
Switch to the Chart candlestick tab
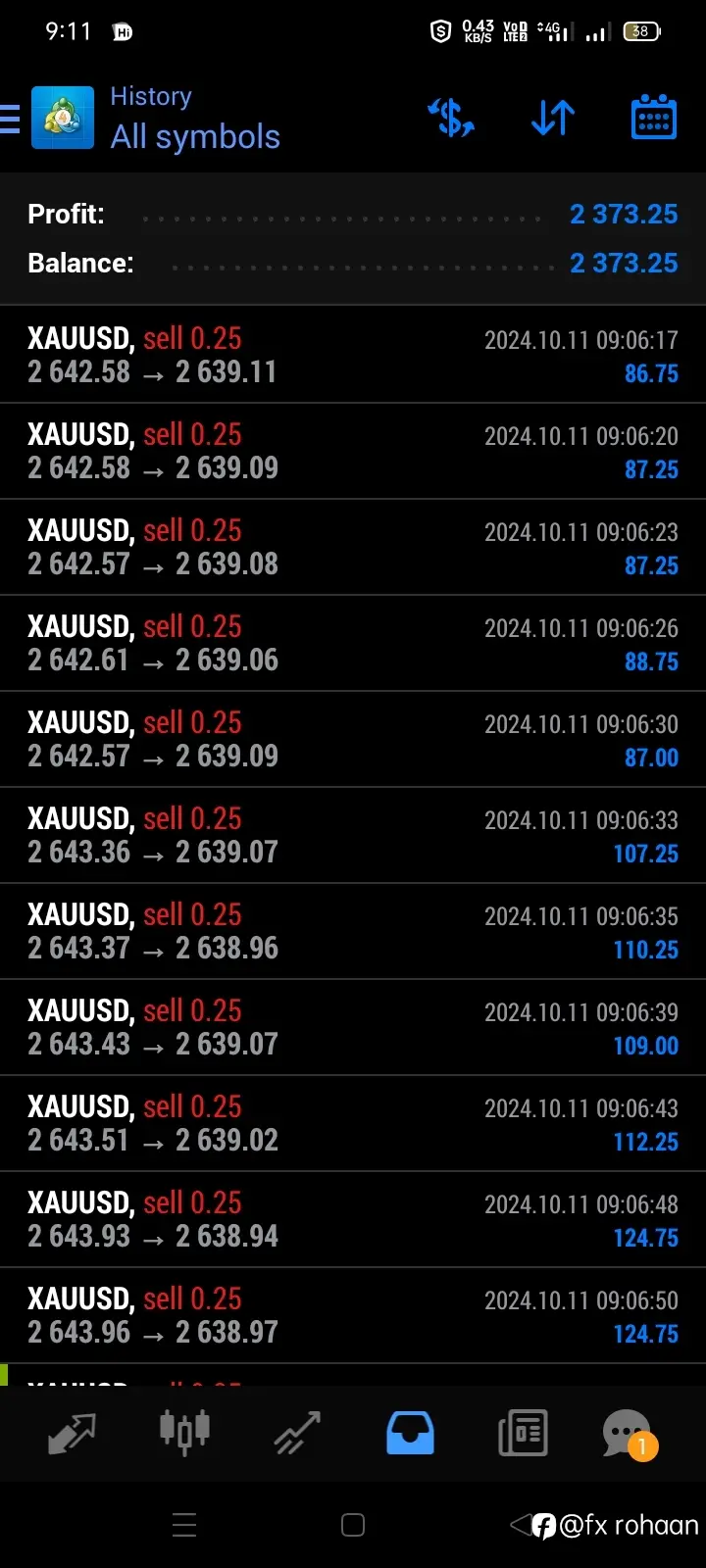(184, 1432)
